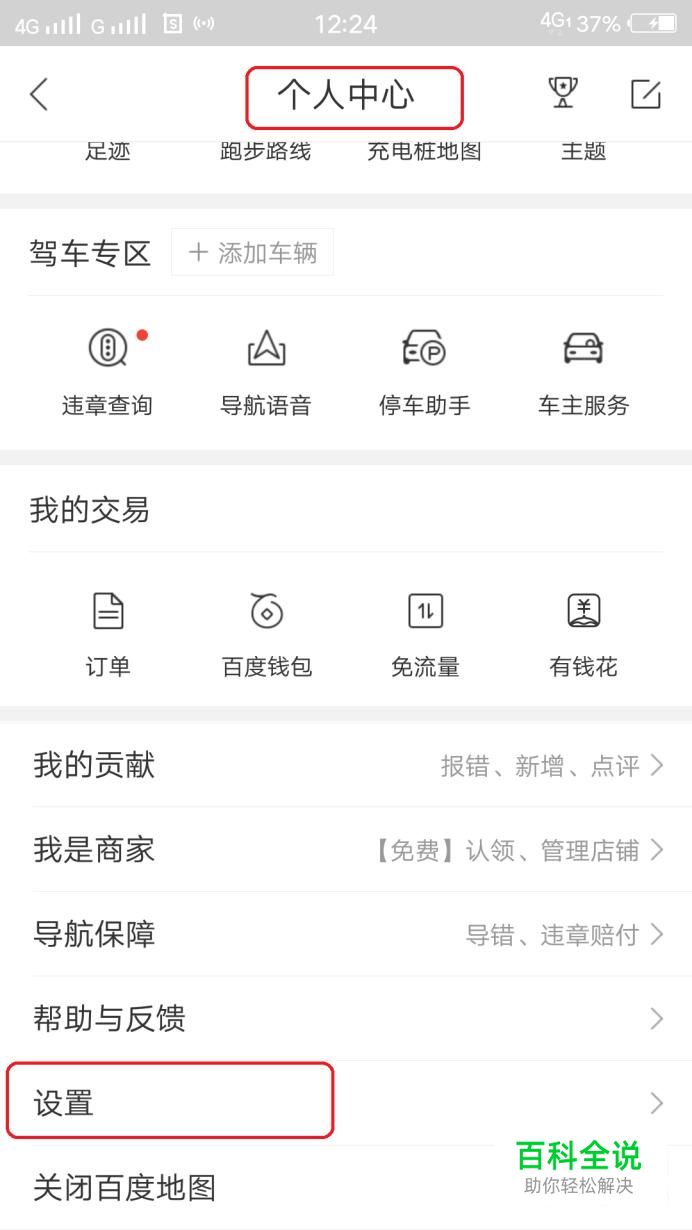The height and width of the screenshot is (1230, 692).
Task: Open 设置 settings
Action: 346,1103
